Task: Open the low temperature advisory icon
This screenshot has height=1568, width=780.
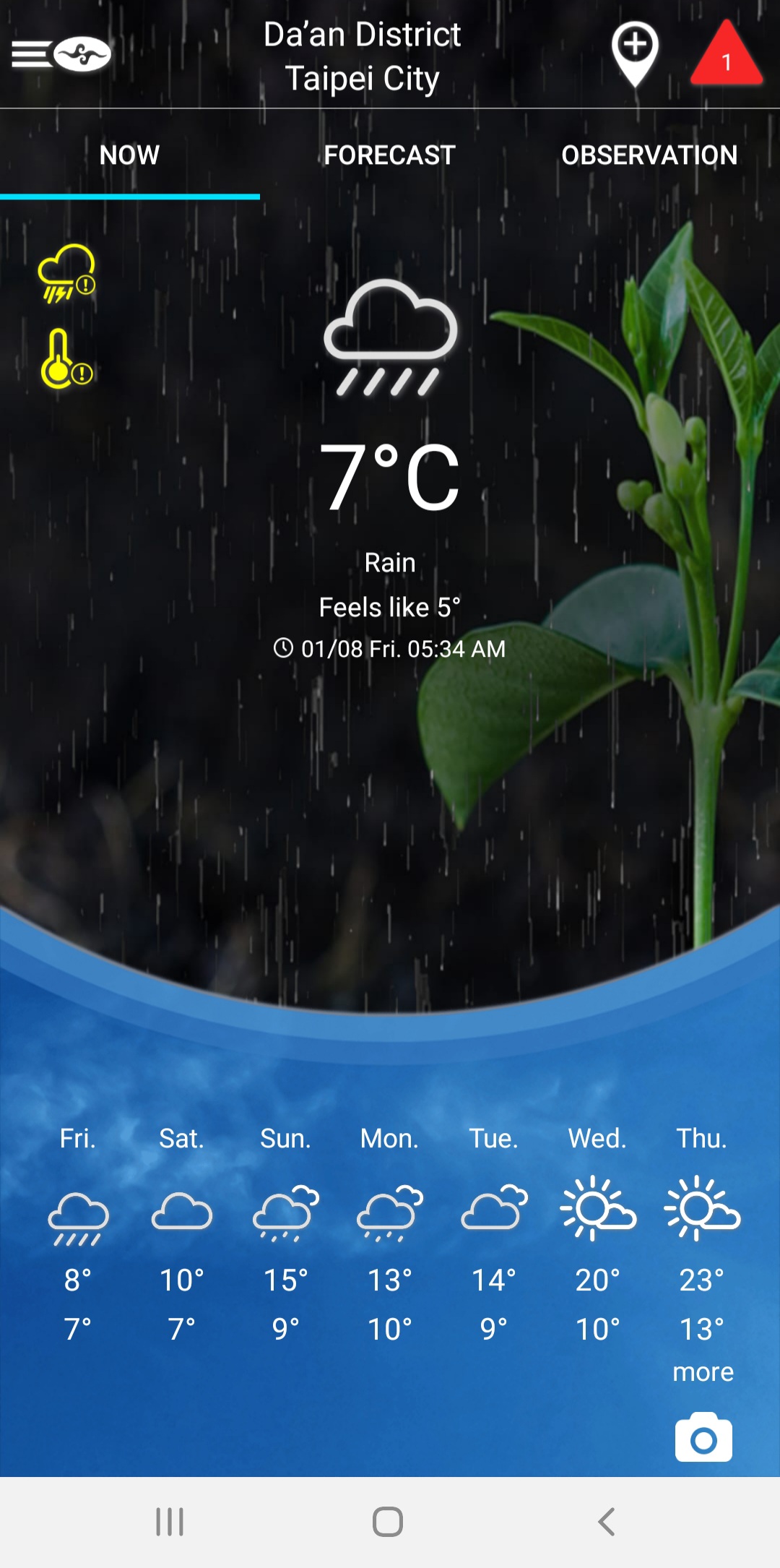Action: [x=66, y=359]
